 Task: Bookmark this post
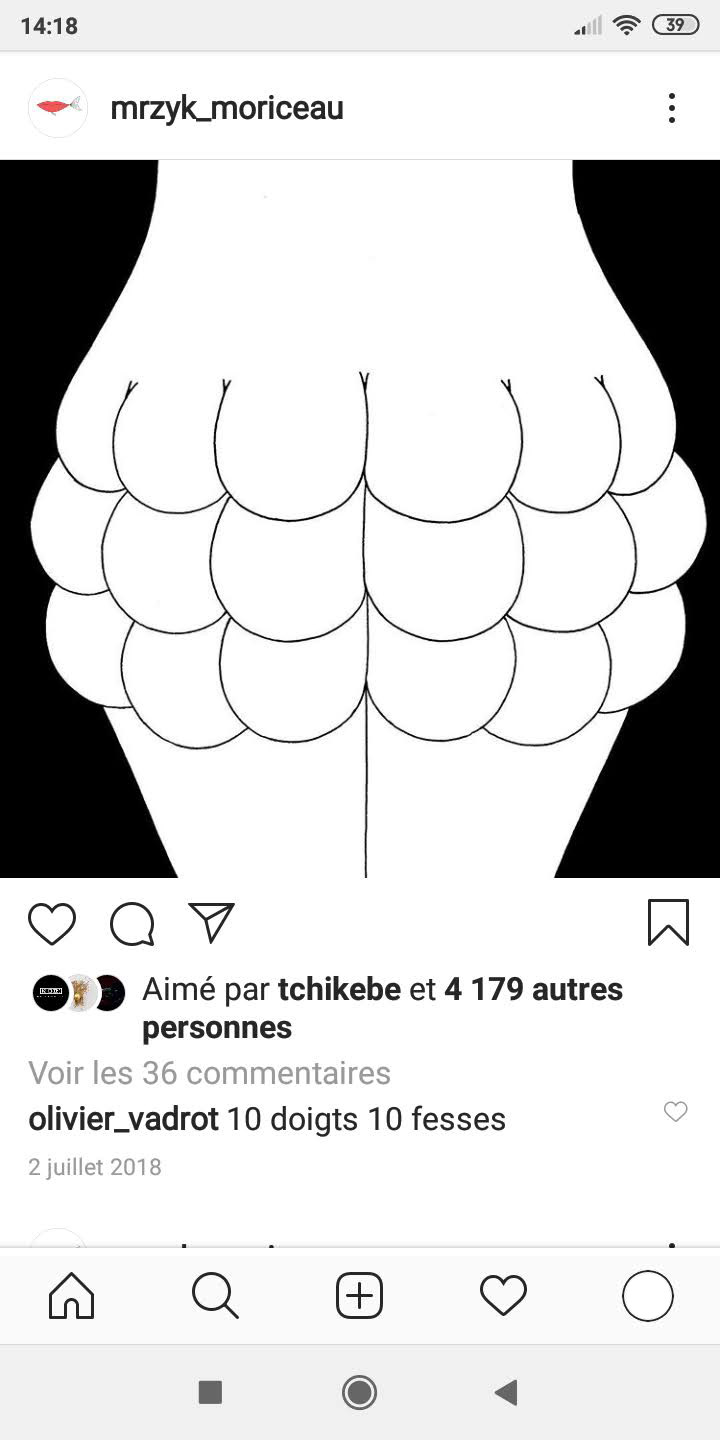[668, 922]
